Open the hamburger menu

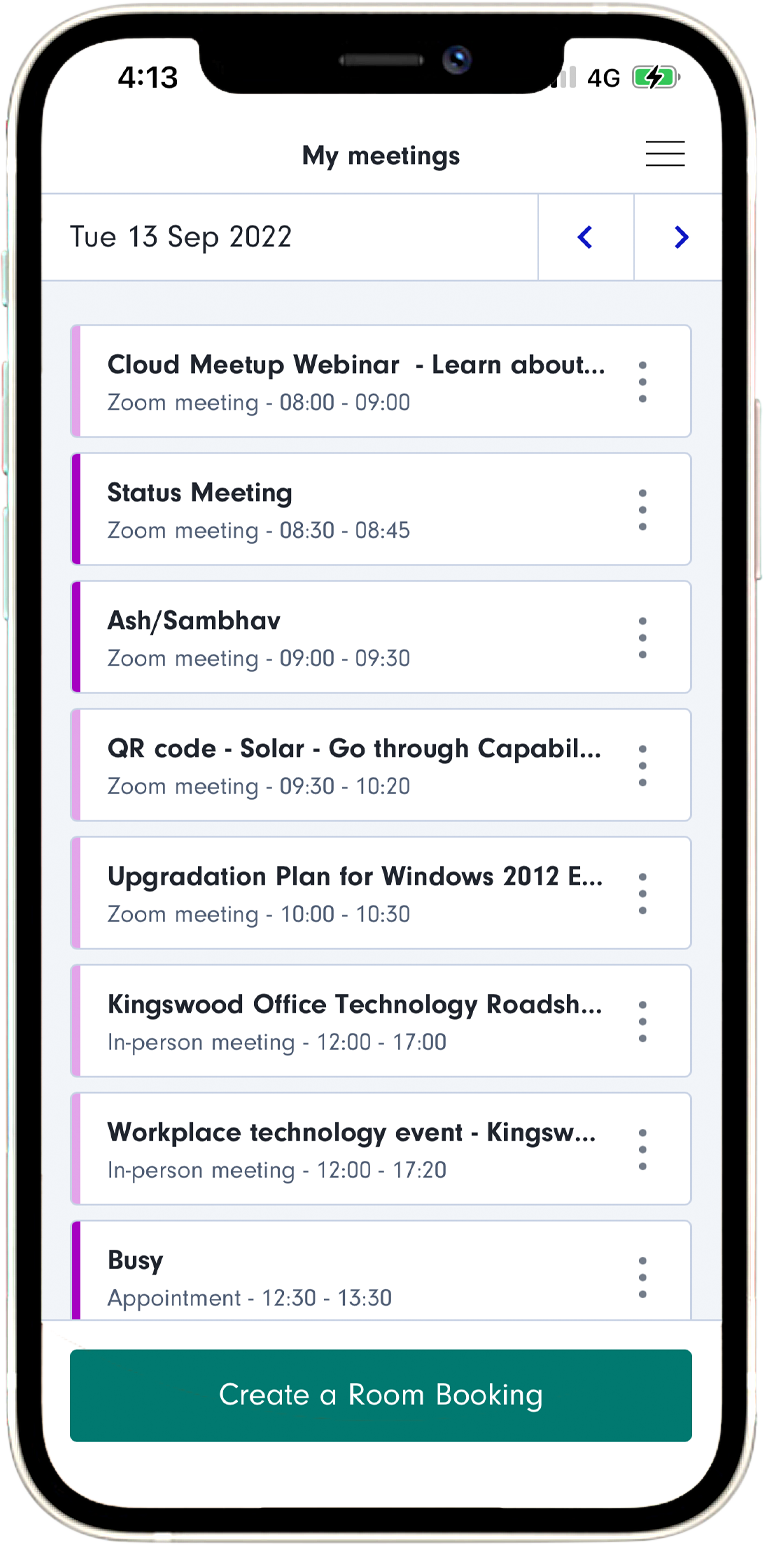[x=665, y=154]
